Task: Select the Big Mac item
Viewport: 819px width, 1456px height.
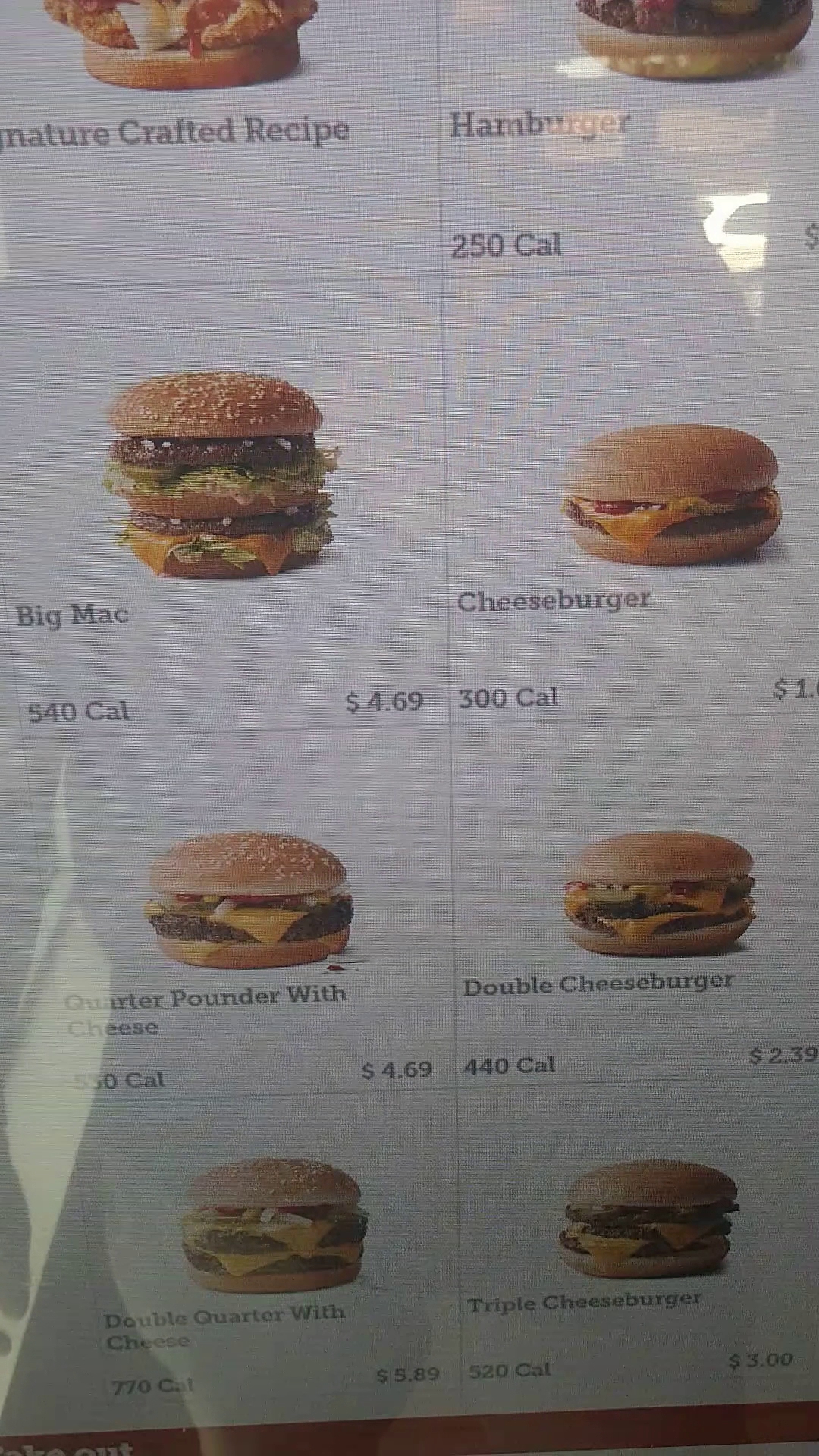Action: (221, 500)
